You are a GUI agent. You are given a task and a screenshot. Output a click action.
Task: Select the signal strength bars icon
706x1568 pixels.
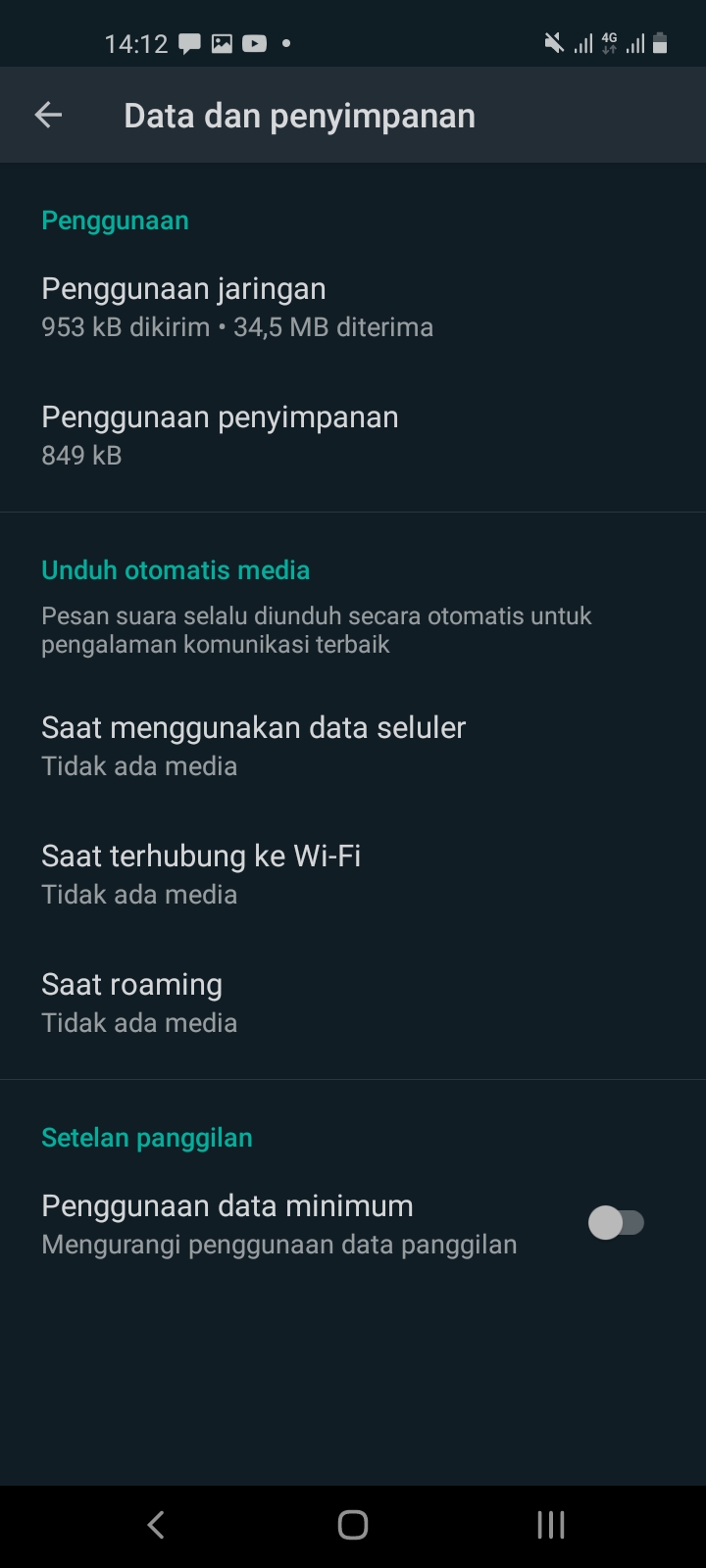tap(582, 43)
